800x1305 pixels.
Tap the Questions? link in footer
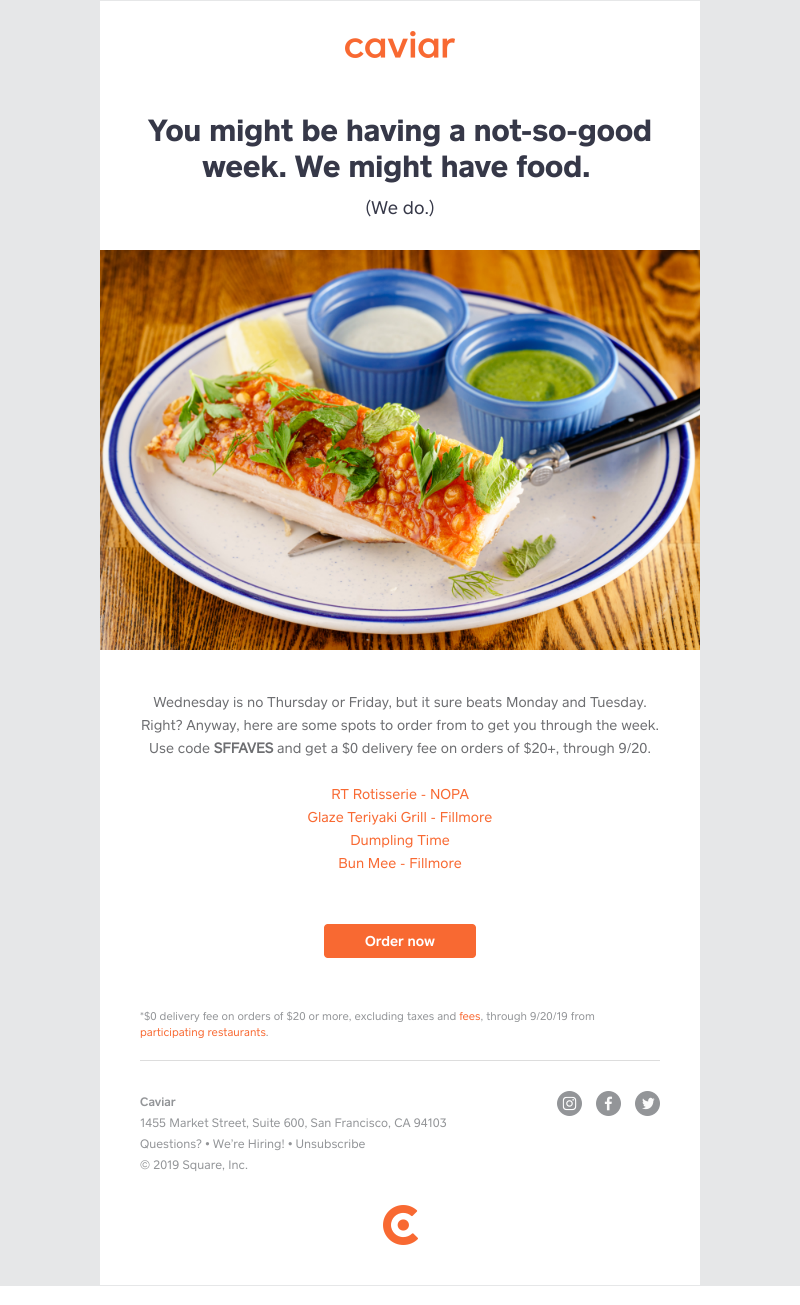pos(171,1144)
